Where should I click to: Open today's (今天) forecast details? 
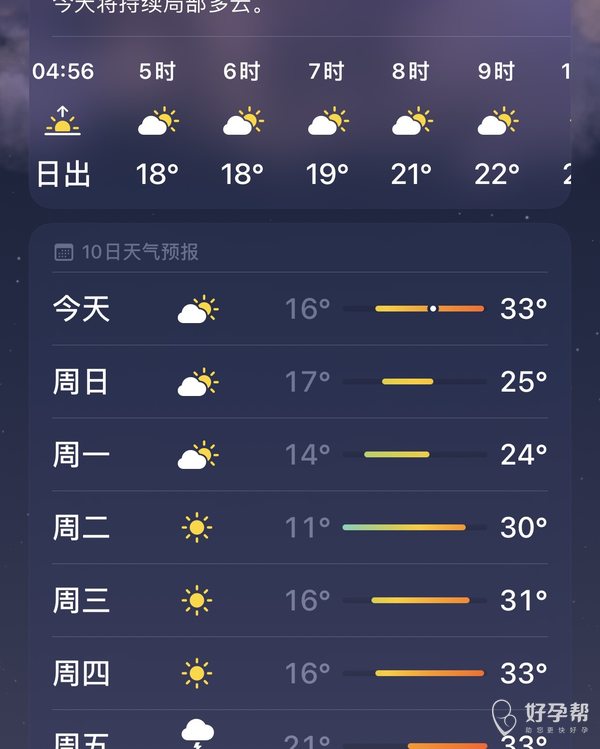click(299, 309)
